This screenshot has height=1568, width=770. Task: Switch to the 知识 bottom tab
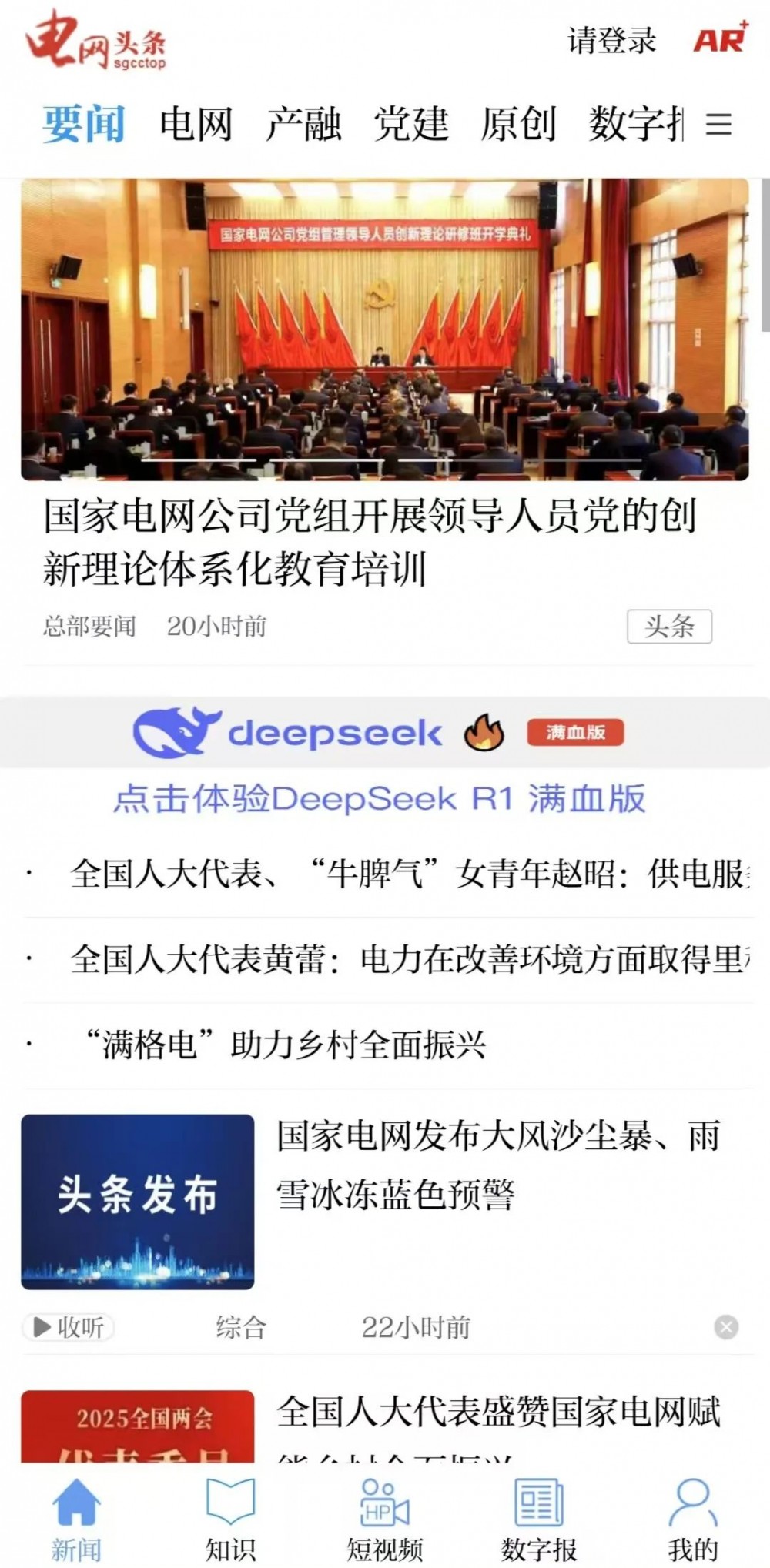click(230, 1520)
